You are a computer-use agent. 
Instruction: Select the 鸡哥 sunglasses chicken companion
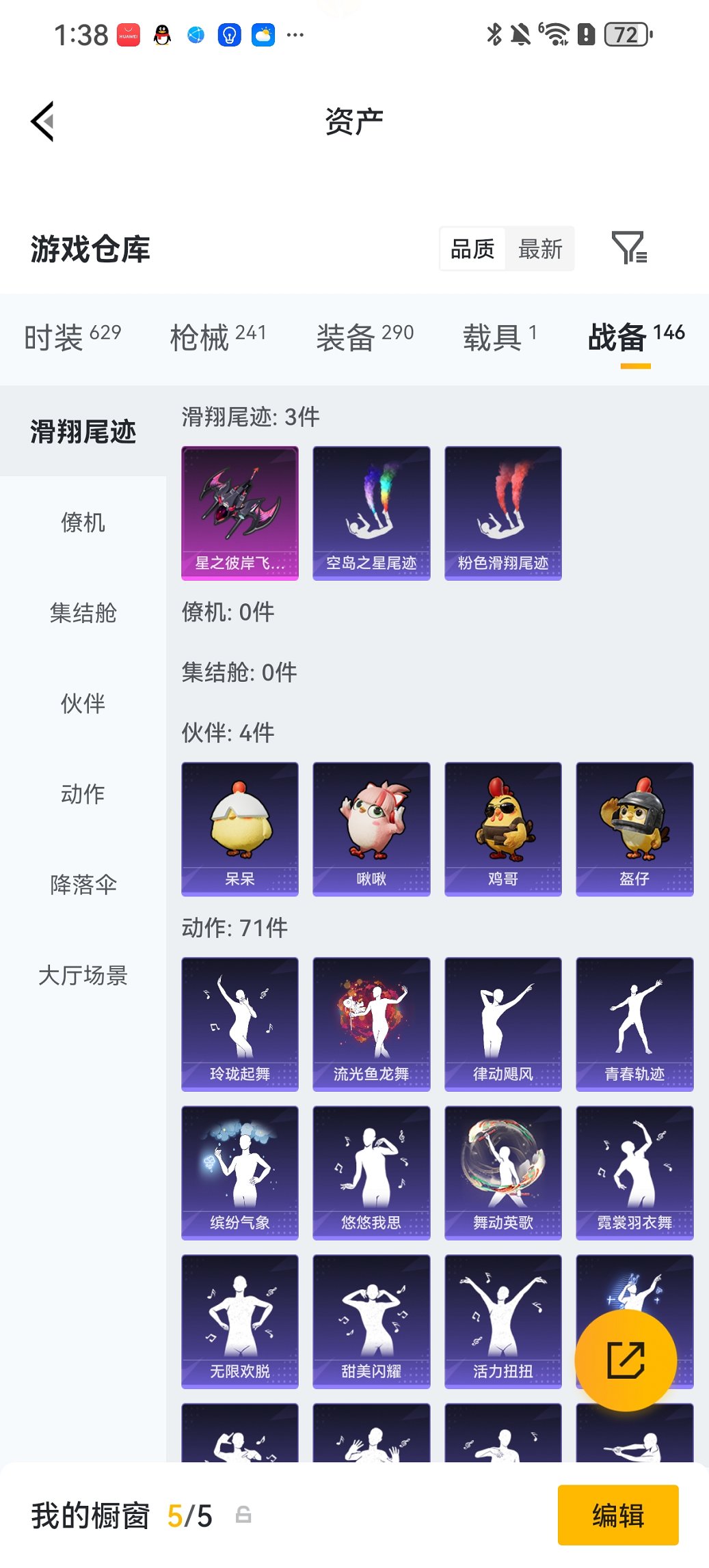point(503,827)
